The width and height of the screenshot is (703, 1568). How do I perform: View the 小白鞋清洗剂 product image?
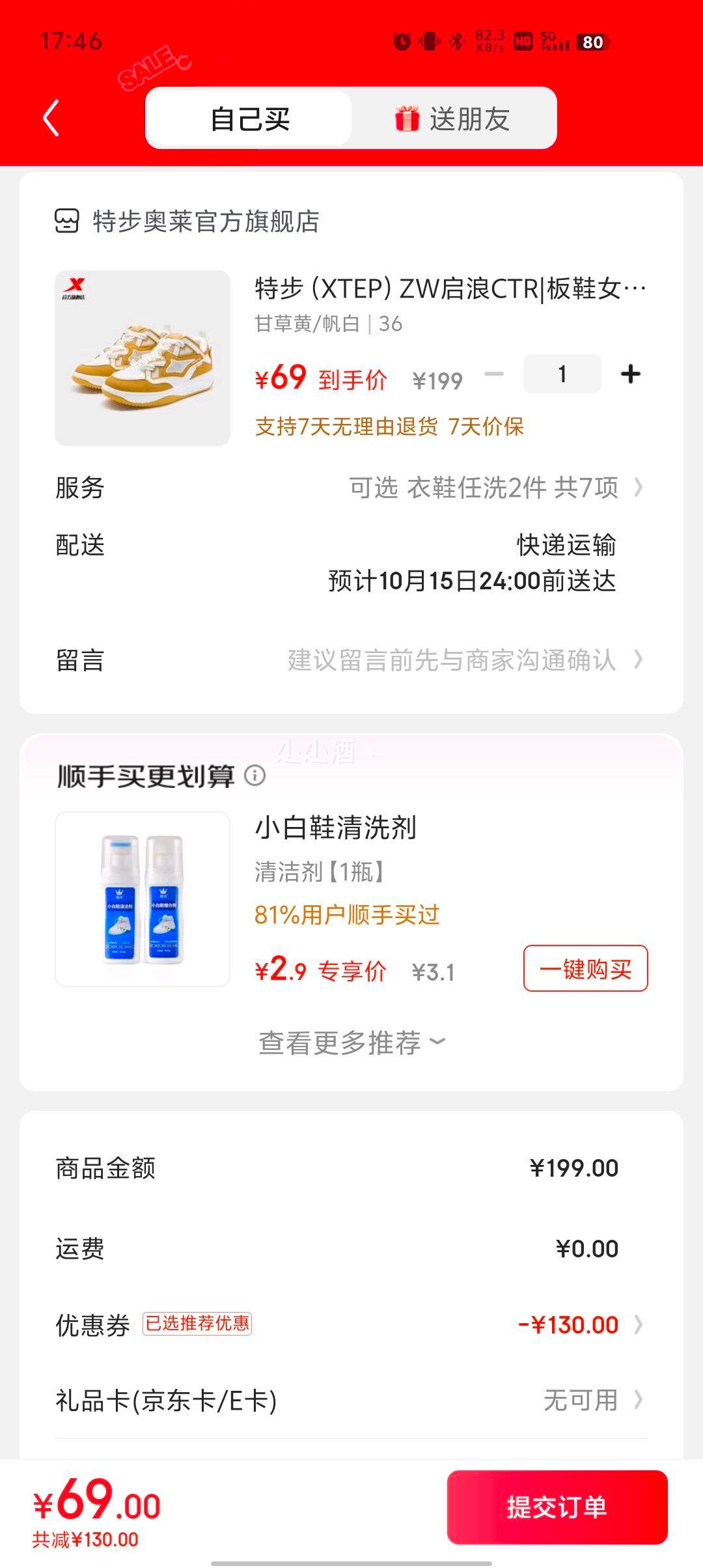(x=143, y=899)
